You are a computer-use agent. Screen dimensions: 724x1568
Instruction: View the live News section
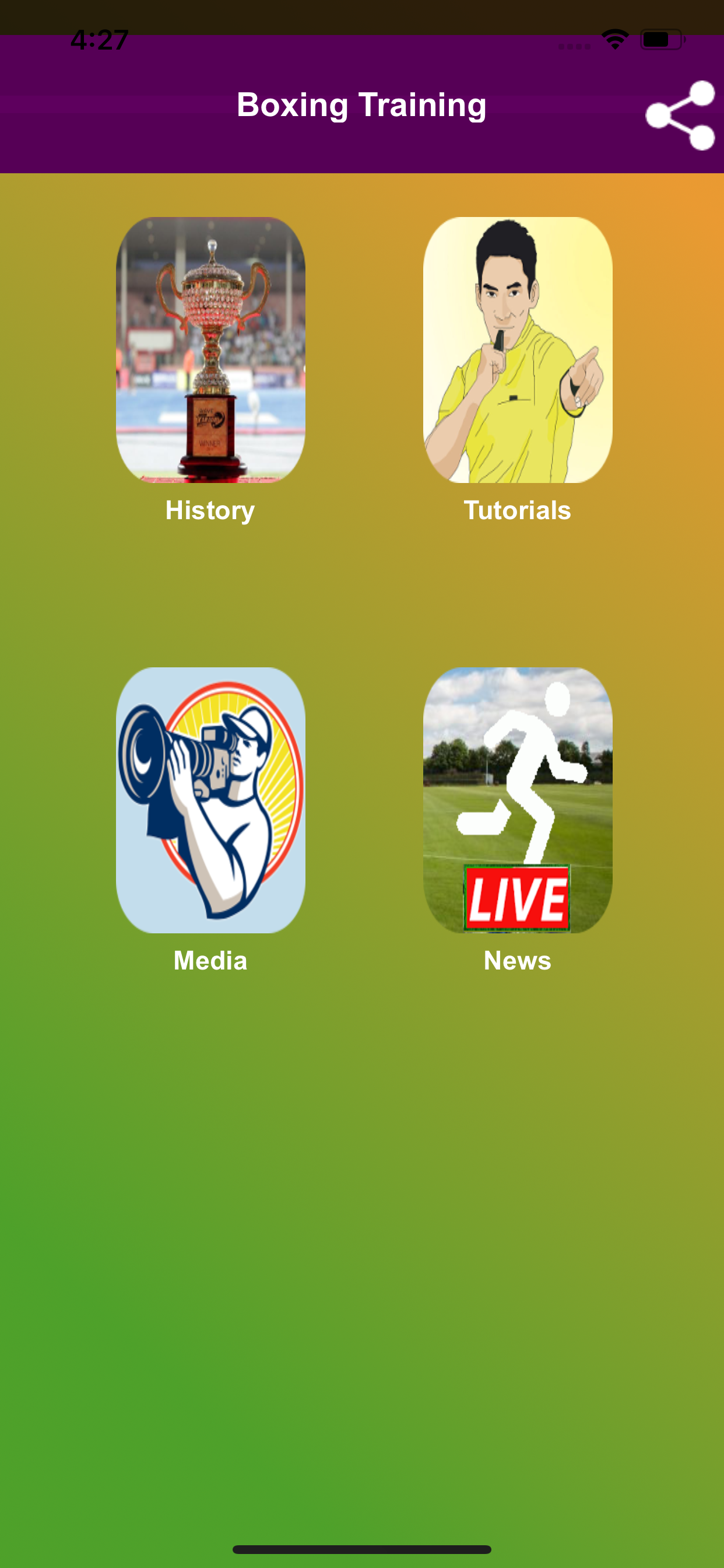pyautogui.click(x=517, y=800)
